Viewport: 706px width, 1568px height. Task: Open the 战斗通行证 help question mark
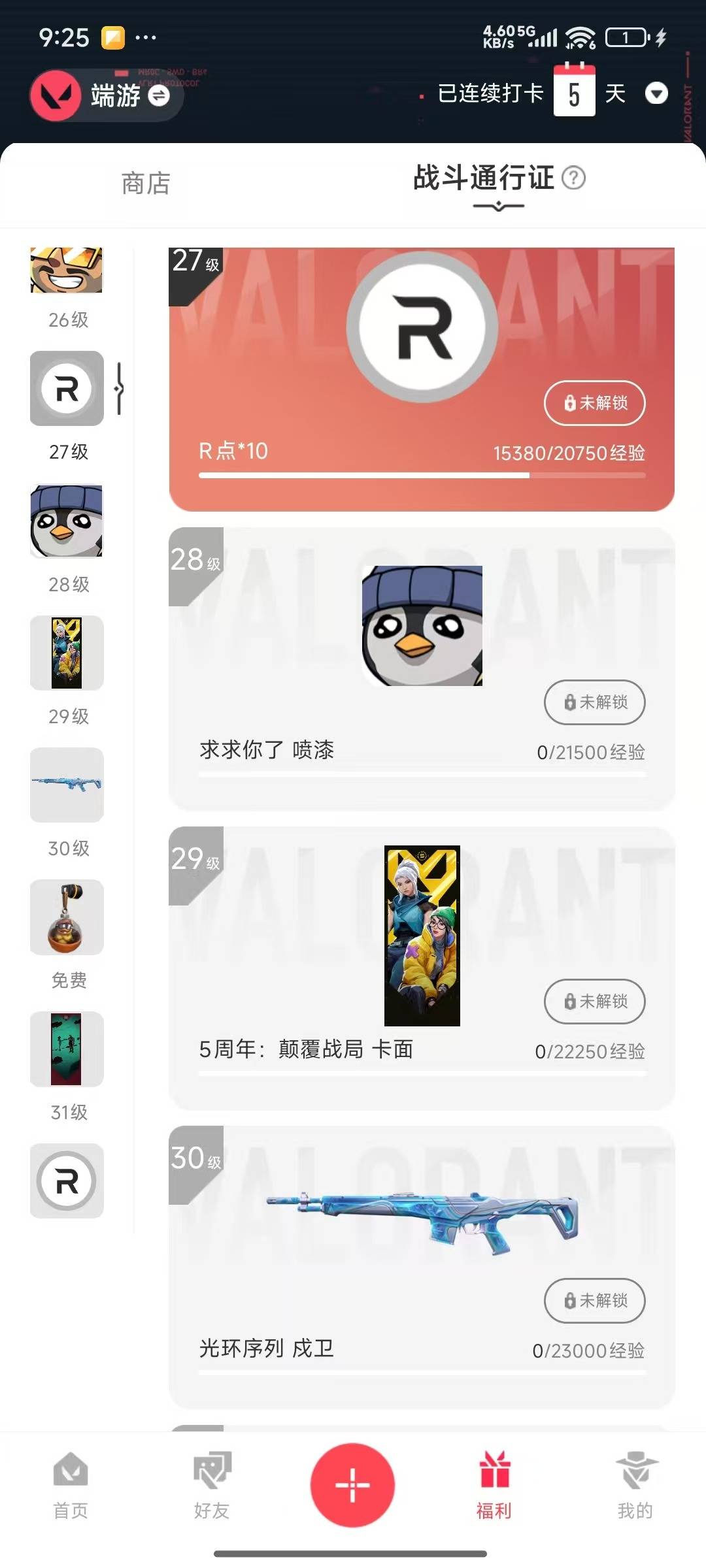coord(573,178)
